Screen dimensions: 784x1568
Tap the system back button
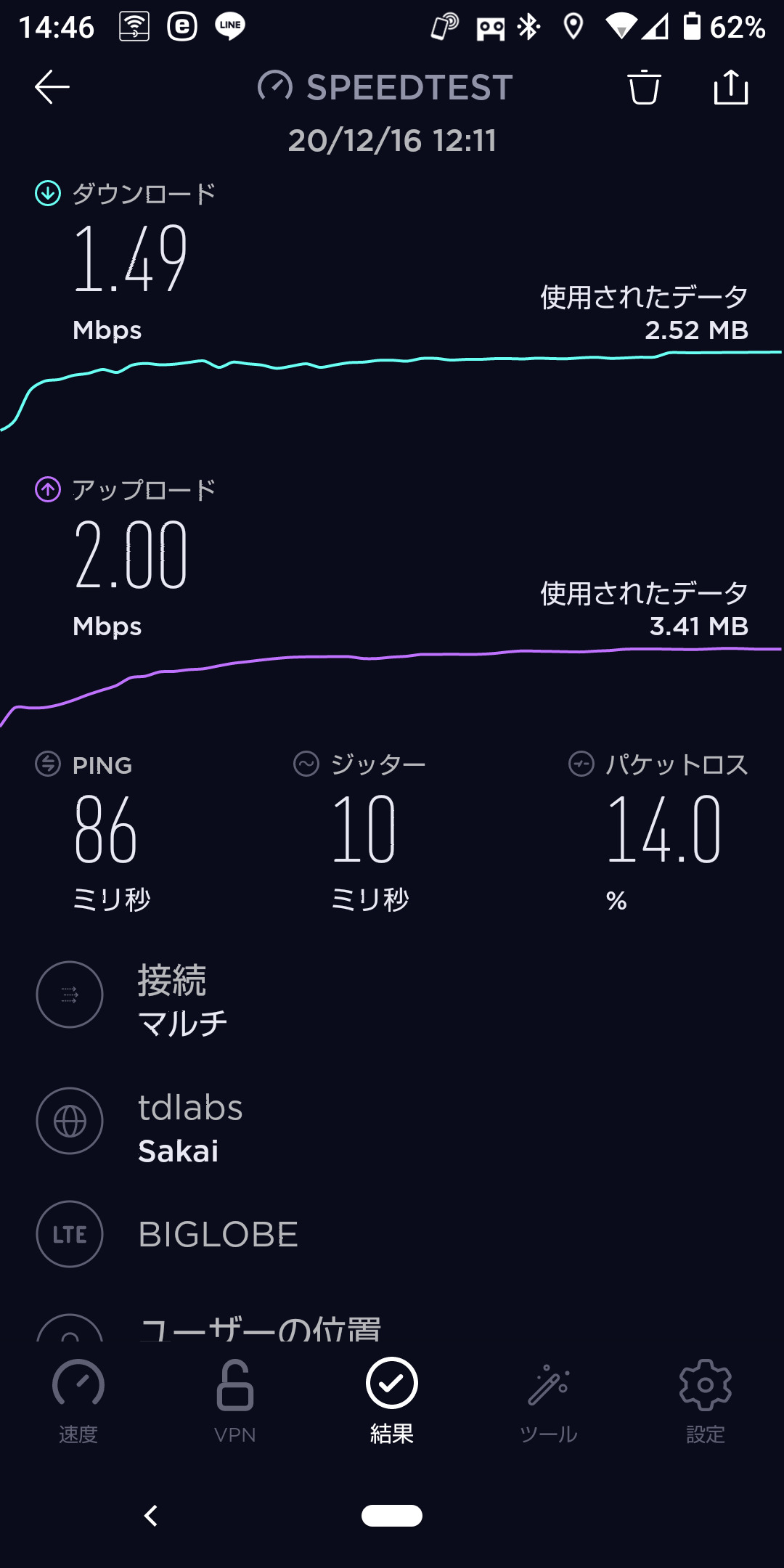click(151, 1516)
